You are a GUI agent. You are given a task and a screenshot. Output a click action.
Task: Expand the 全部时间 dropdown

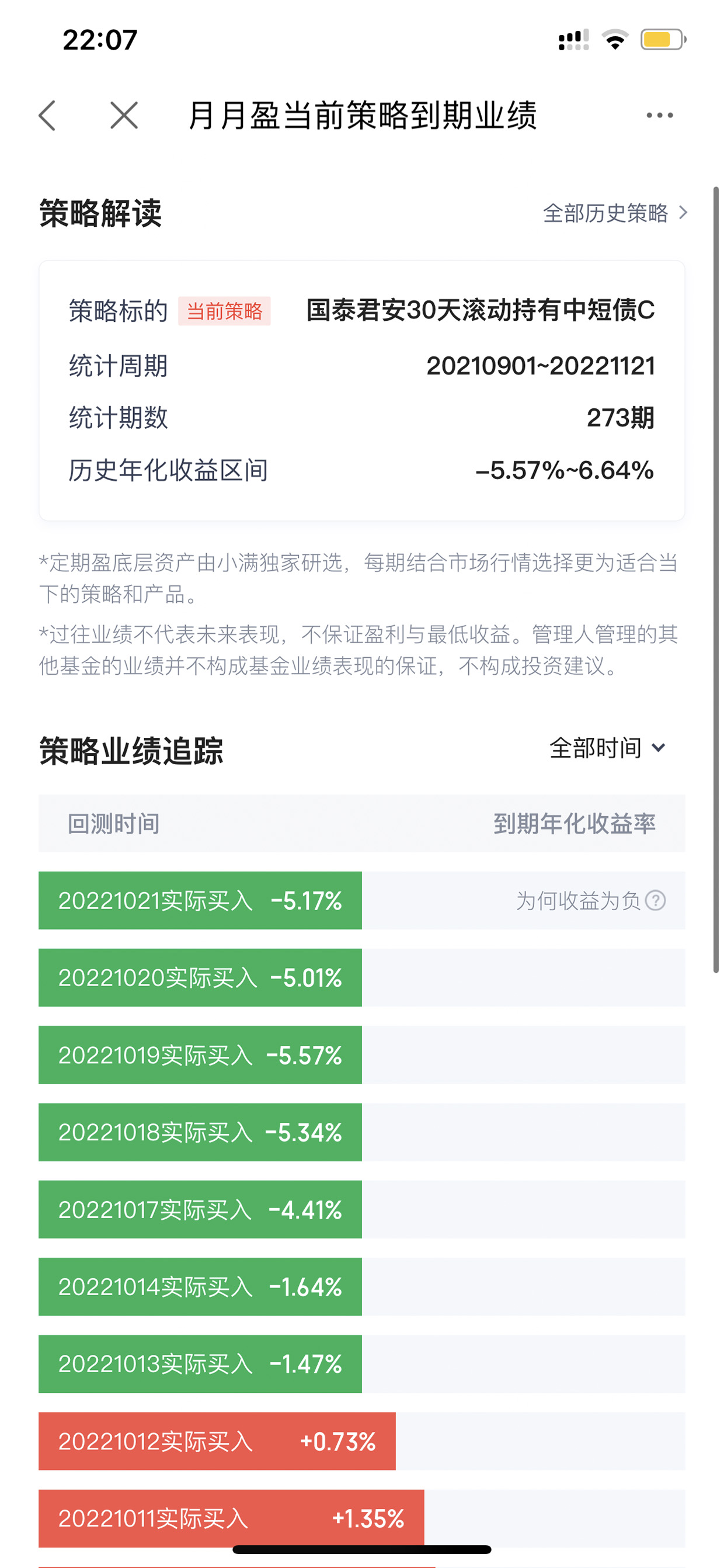607,747
